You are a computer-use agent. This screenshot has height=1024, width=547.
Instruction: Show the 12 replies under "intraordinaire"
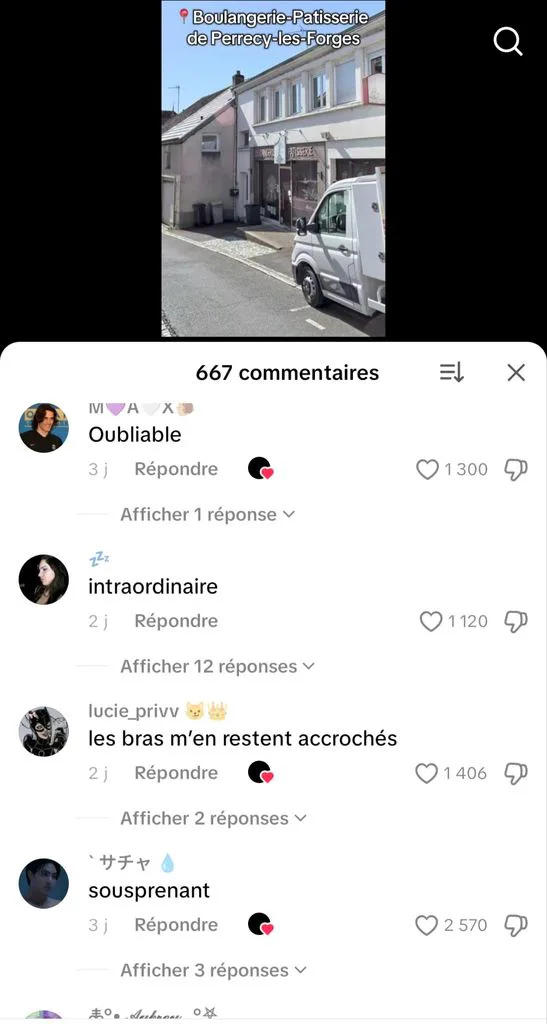pos(217,667)
